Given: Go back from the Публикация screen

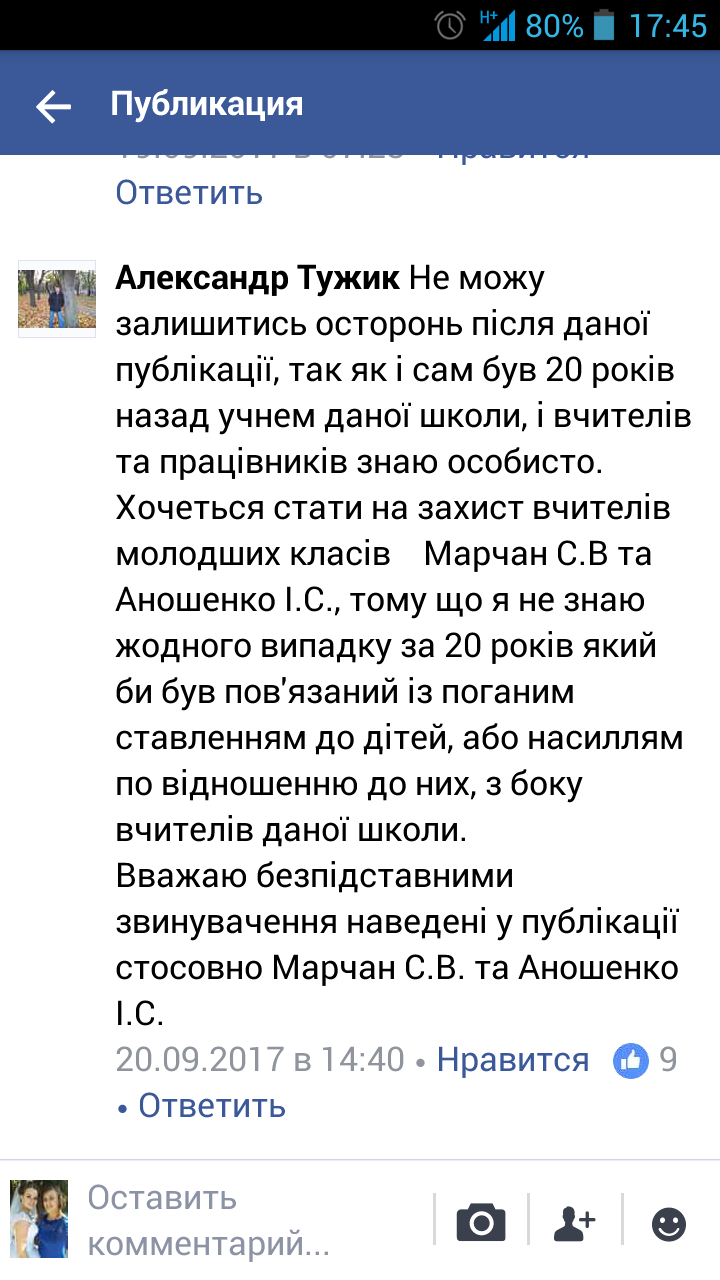Looking at the screenshot, I should [x=52, y=106].
